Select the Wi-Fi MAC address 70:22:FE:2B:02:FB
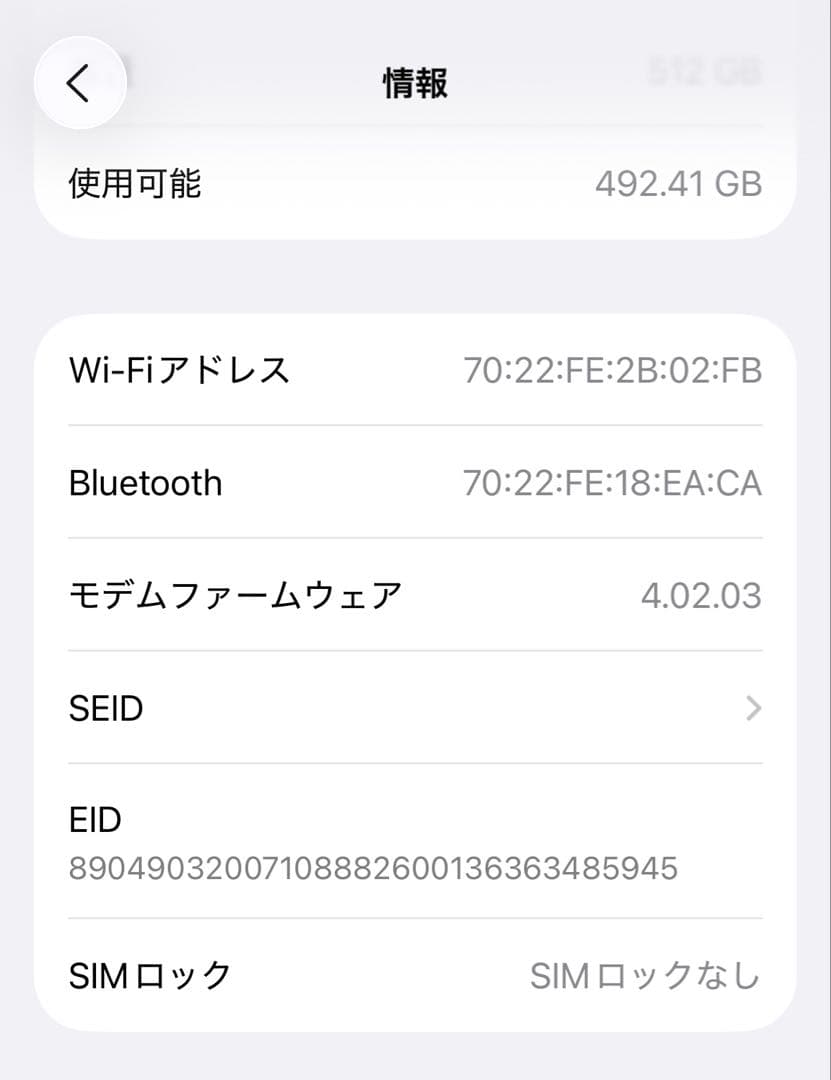Screen dimensions: 831x1080 (x=613, y=370)
